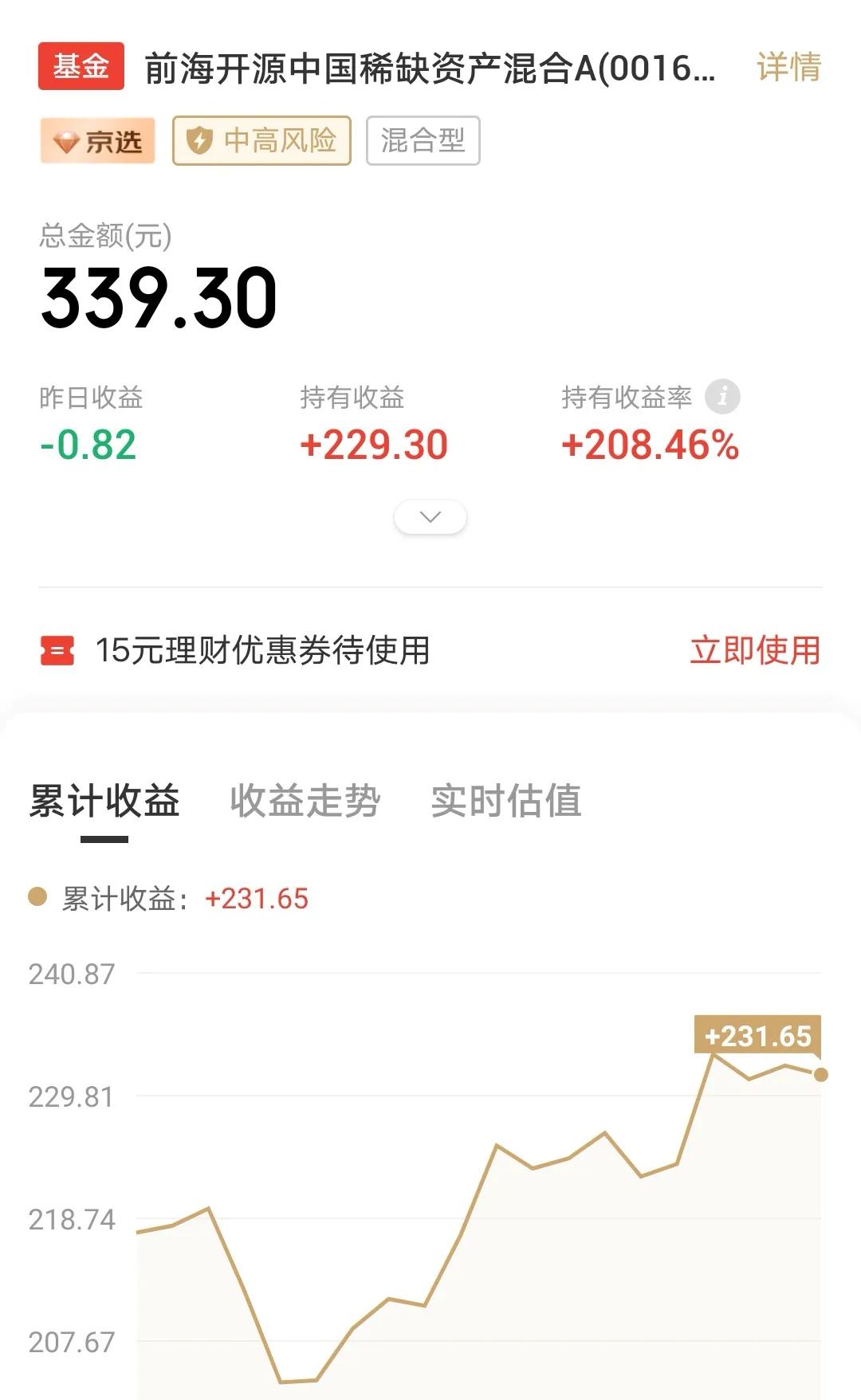The image size is (861, 1400).
Task: Tap the red coupon ticket icon
Action: pyautogui.click(x=57, y=650)
